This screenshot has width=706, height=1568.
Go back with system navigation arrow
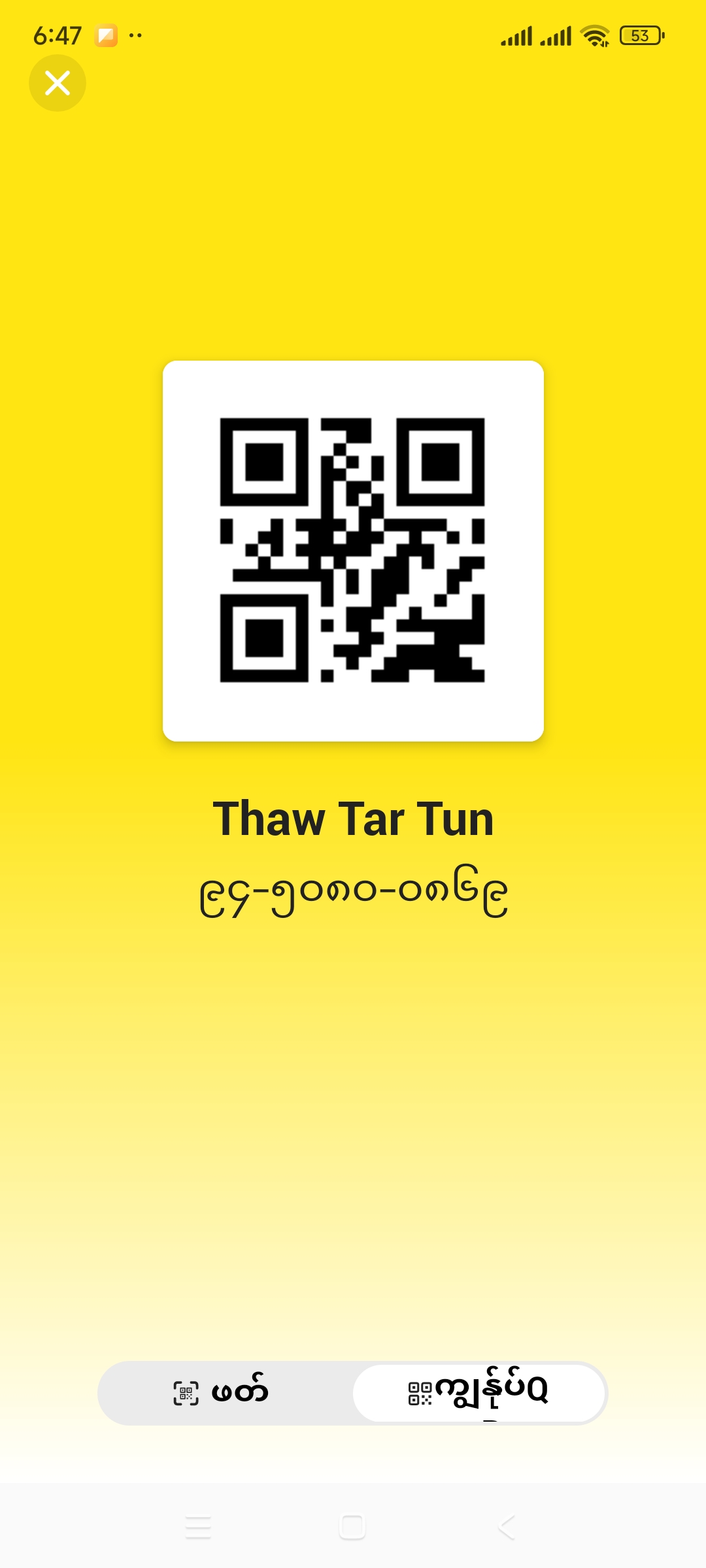pos(507,1527)
